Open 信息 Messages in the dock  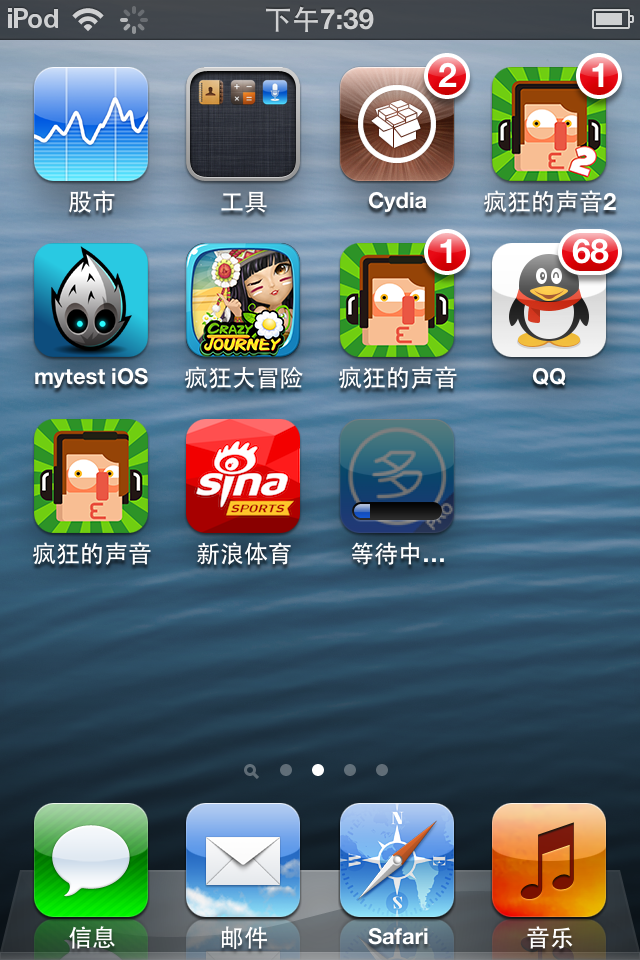pos(91,861)
